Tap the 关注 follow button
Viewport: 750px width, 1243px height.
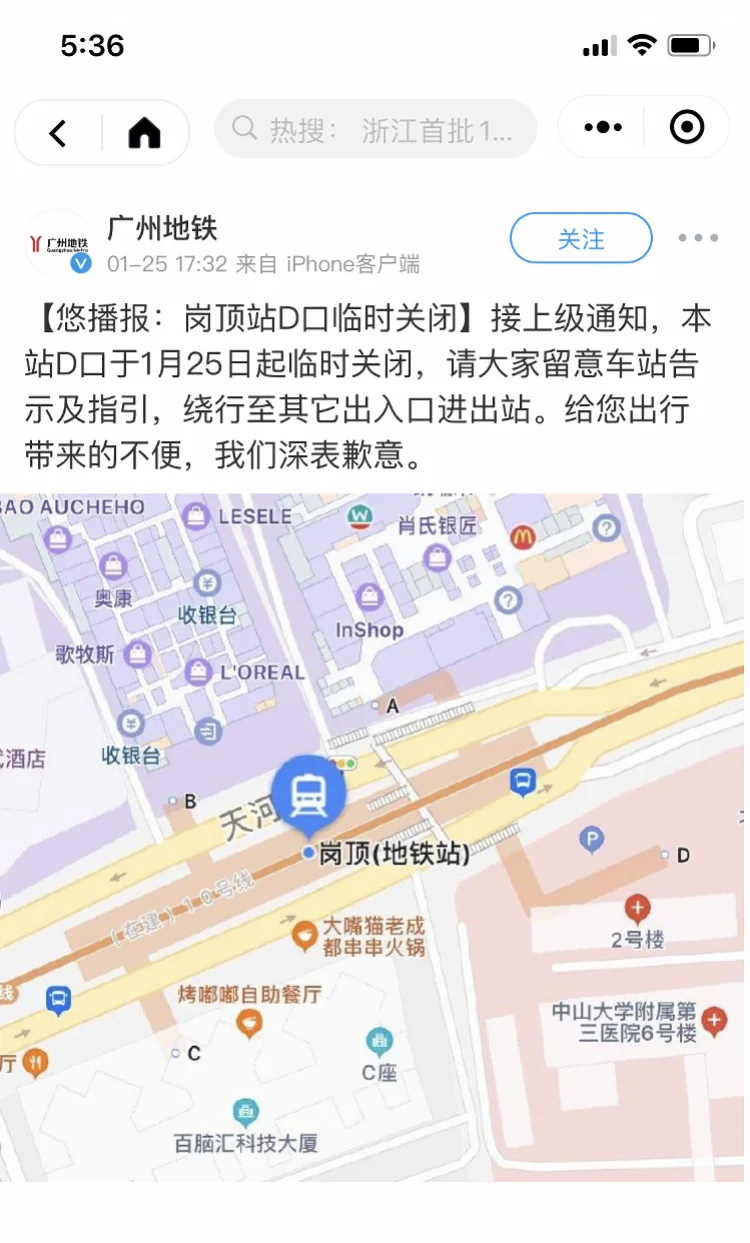pyautogui.click(x=581, y=238)
